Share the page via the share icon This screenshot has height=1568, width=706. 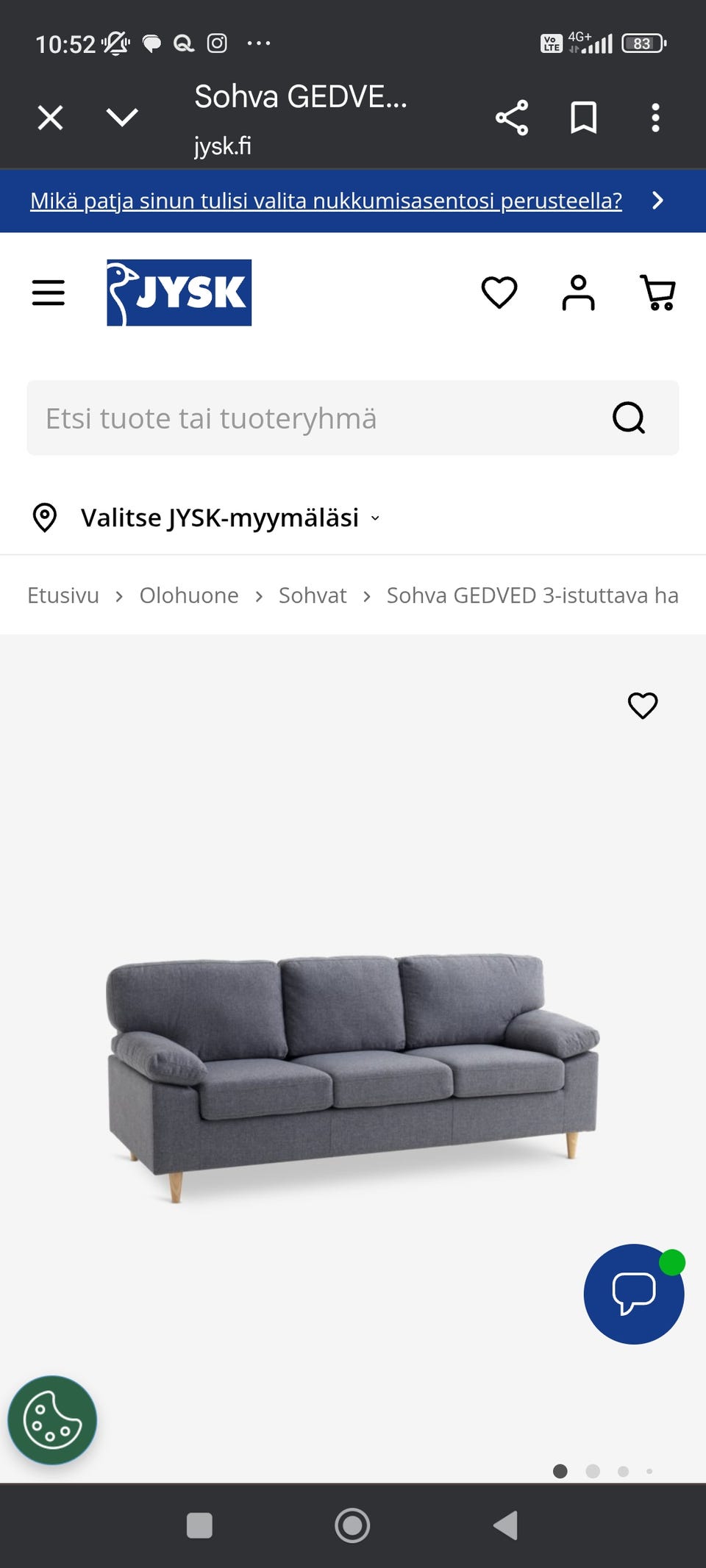click(x=511, y=115)
